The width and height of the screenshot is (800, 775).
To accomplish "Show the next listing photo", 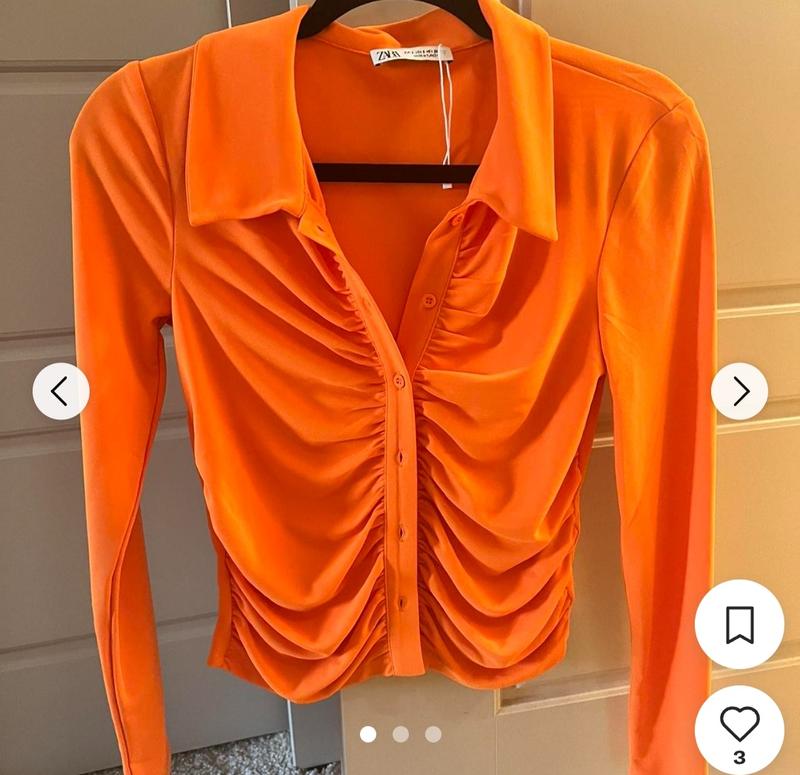I will coord(740,391).
